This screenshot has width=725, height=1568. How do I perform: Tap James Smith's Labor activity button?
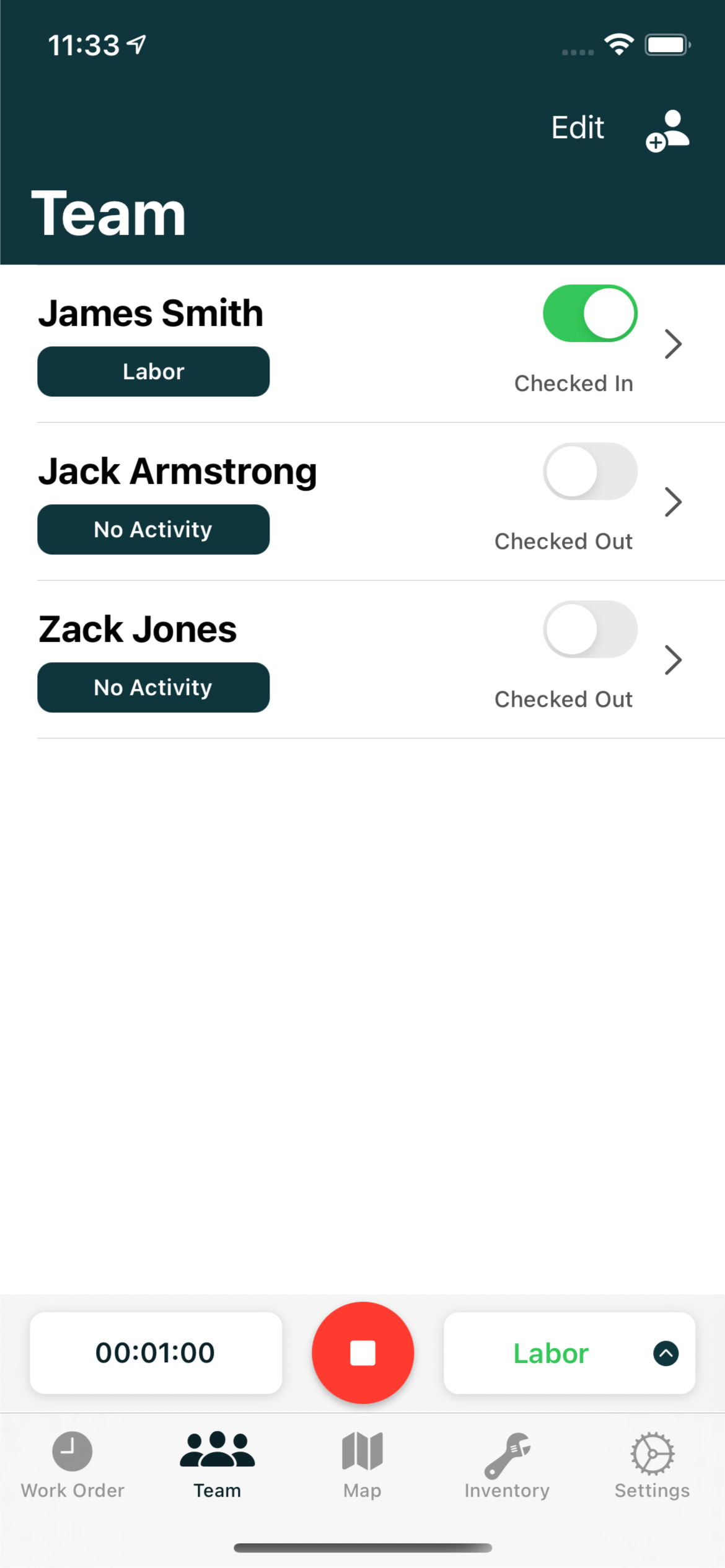click(154, 372)
